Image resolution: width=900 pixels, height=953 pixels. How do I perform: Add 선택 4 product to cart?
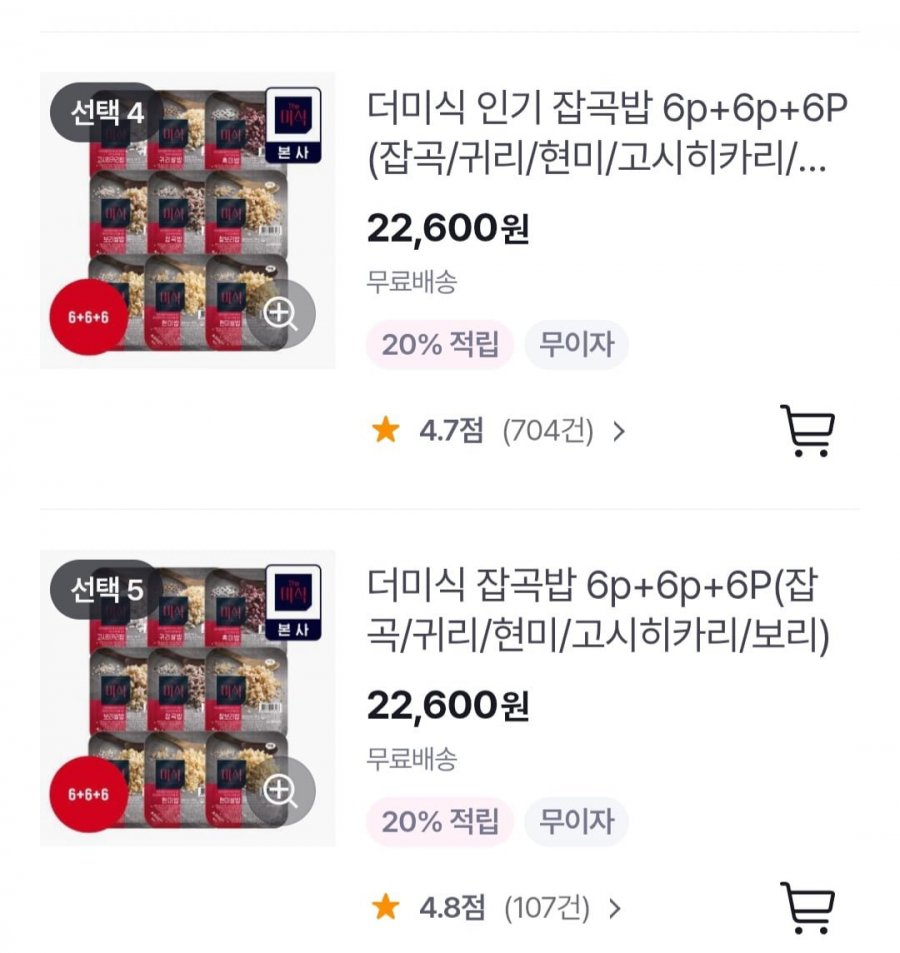tap(806, 431)
